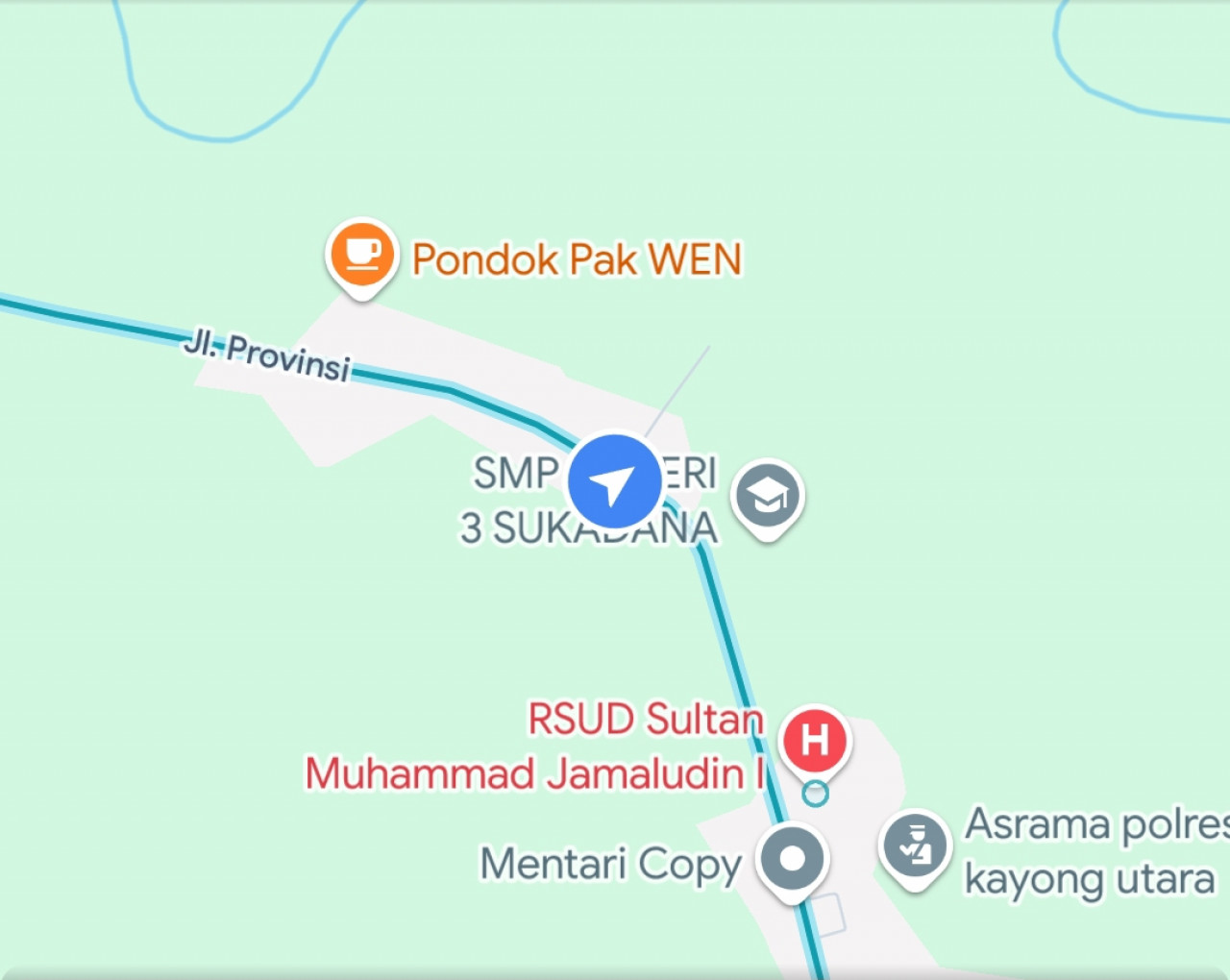This screenshot has height=980, width=1230.
Task: Select the small transit stop circle near hospital
Action: (815, 794)
